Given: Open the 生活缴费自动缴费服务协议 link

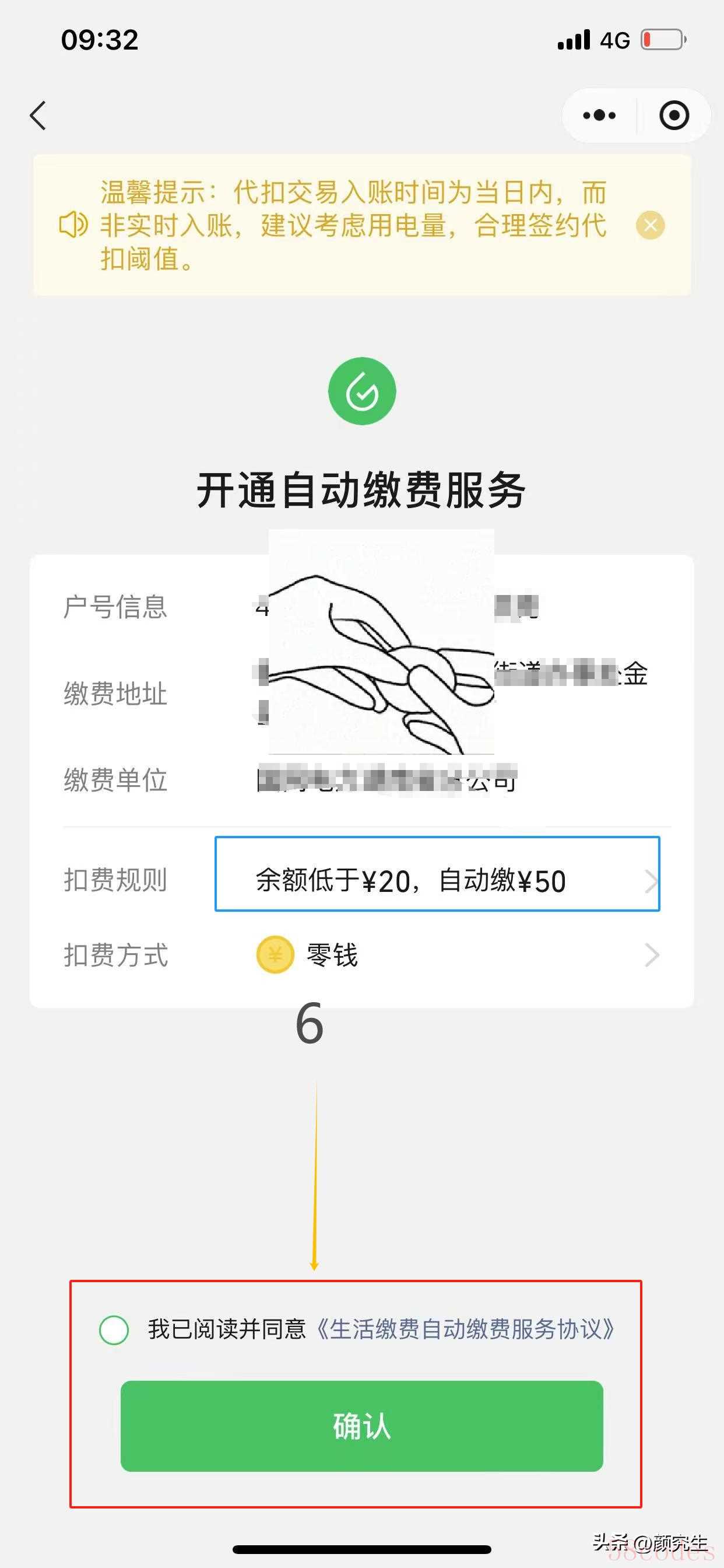Looking at the screenshot, I should [465, 1329].
